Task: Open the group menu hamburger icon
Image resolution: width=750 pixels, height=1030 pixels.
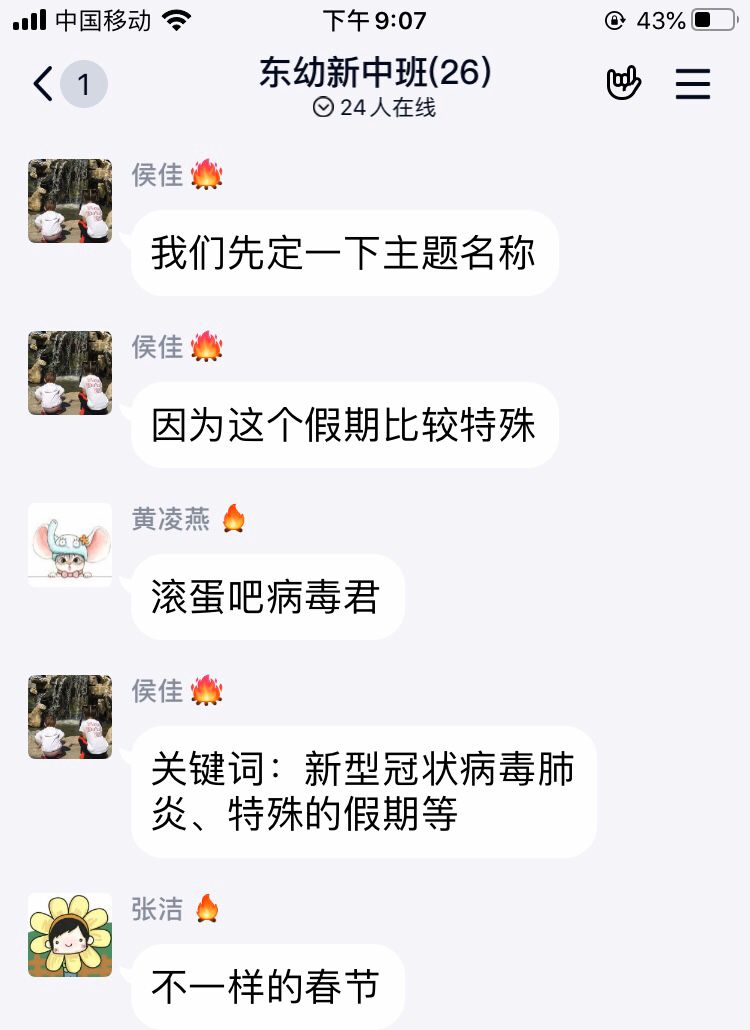Action: (x=692, y=84)
